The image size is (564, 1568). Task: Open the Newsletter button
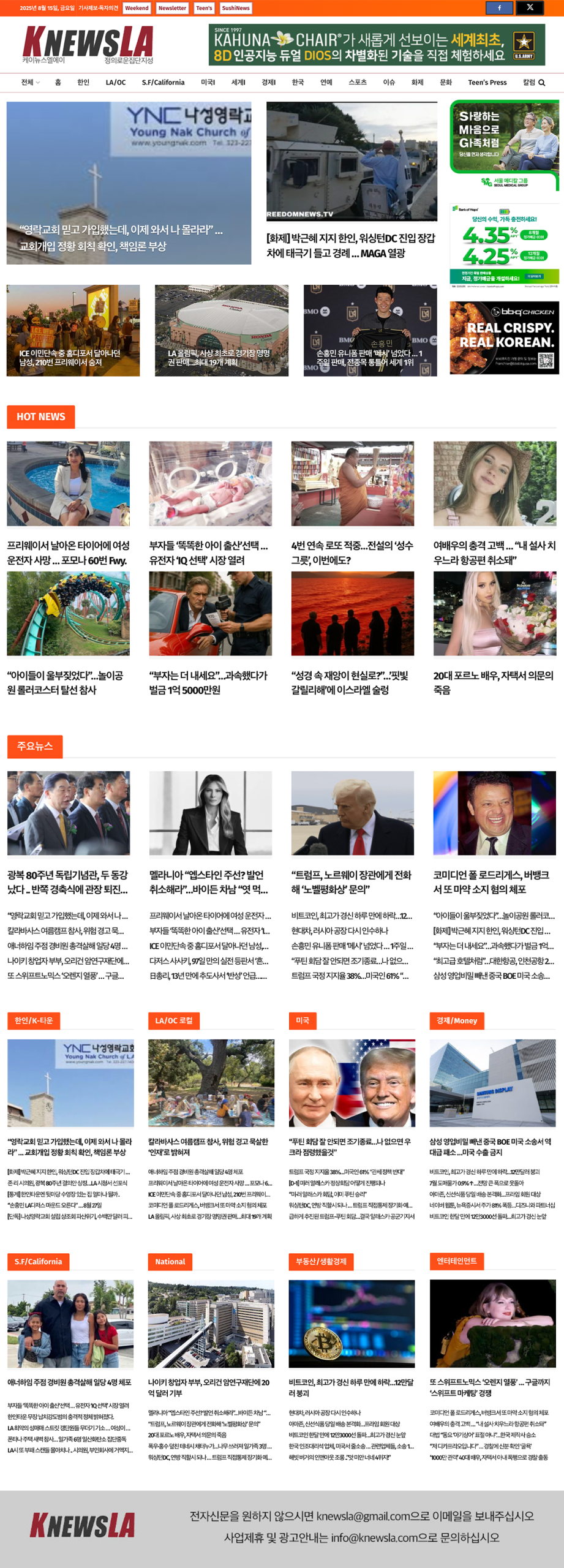(172, 8)
